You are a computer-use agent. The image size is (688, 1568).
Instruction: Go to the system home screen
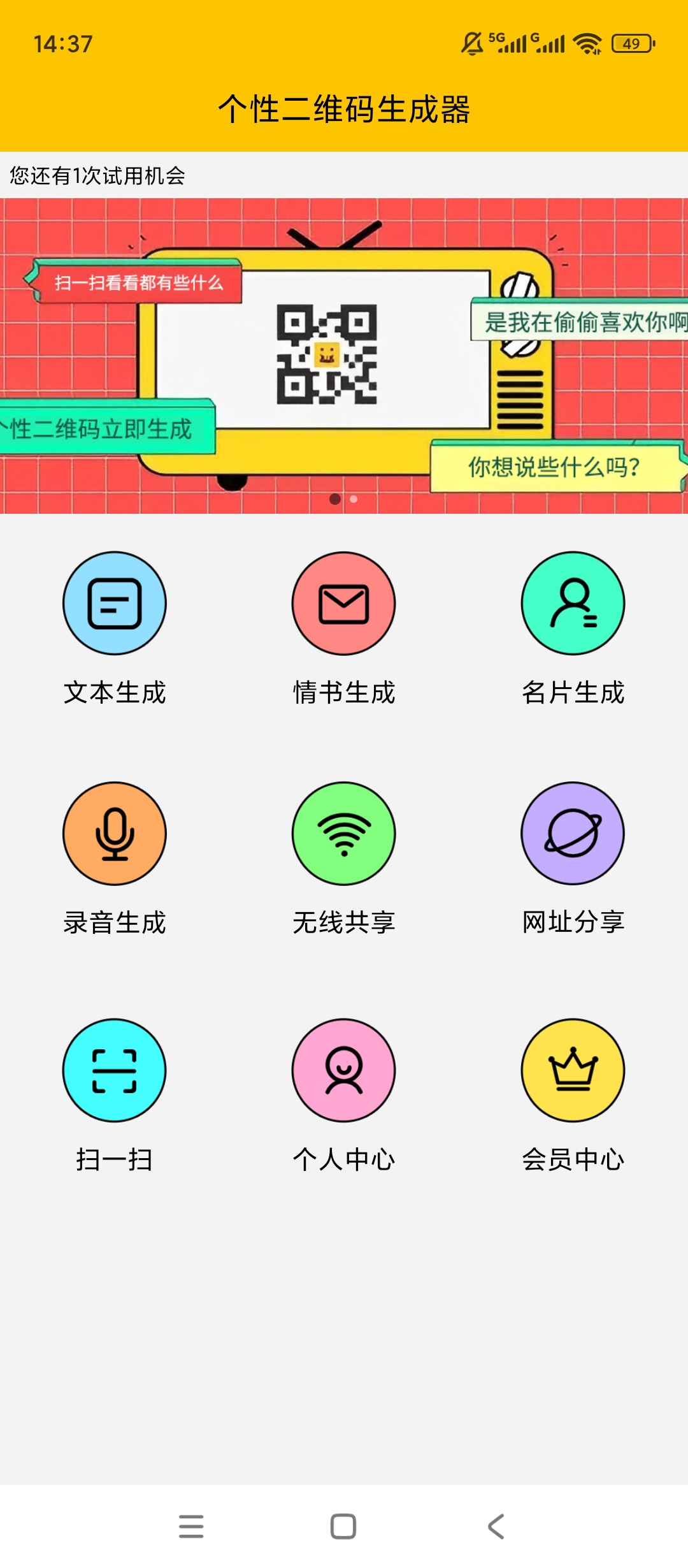coord(343,1527)
